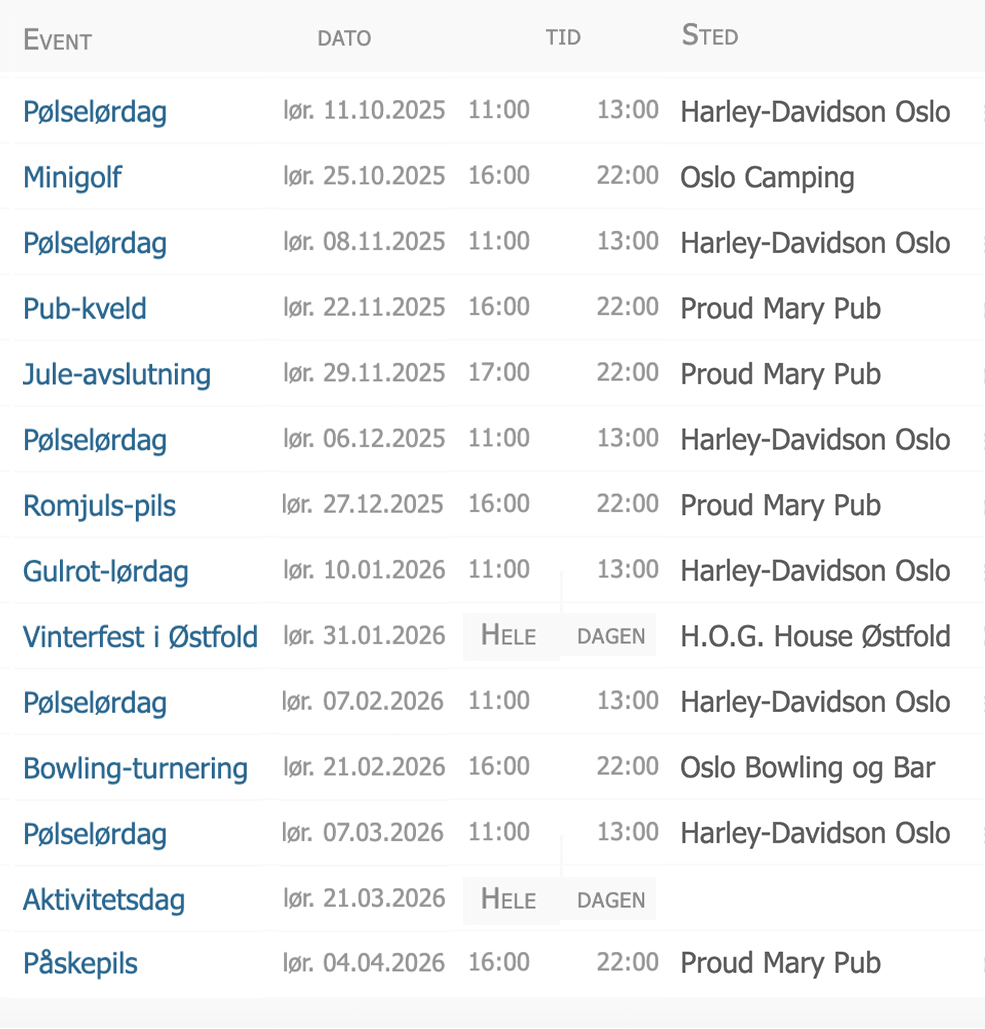View Vinterfest i Østfold event
Image resolution: width=985 pixels, height=1029 pixels.
coord(140,637)
